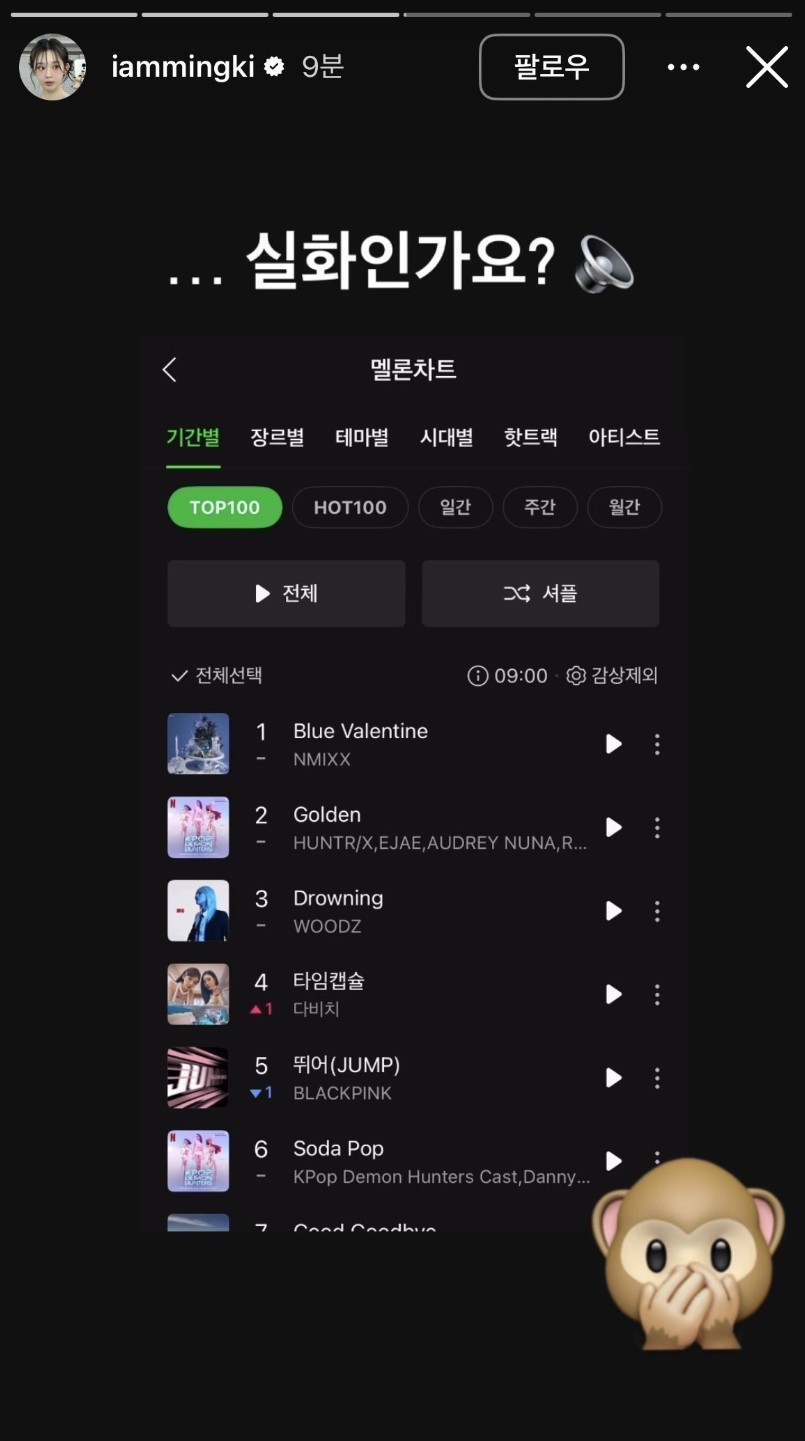Open the story's more options menu
This screenshot has width=805, height=1441.
[x=683, y=67]
